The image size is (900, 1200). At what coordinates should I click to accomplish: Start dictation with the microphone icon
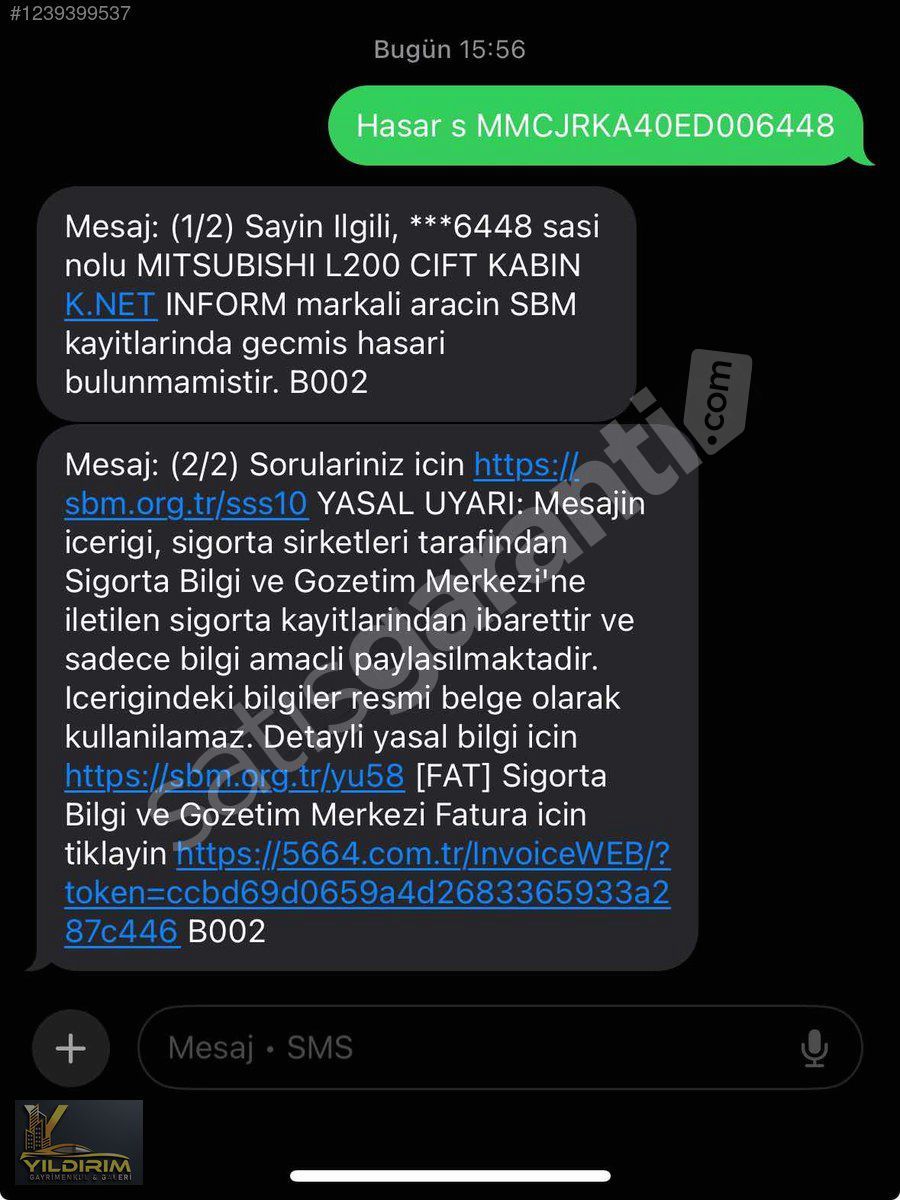[814, 1048]
